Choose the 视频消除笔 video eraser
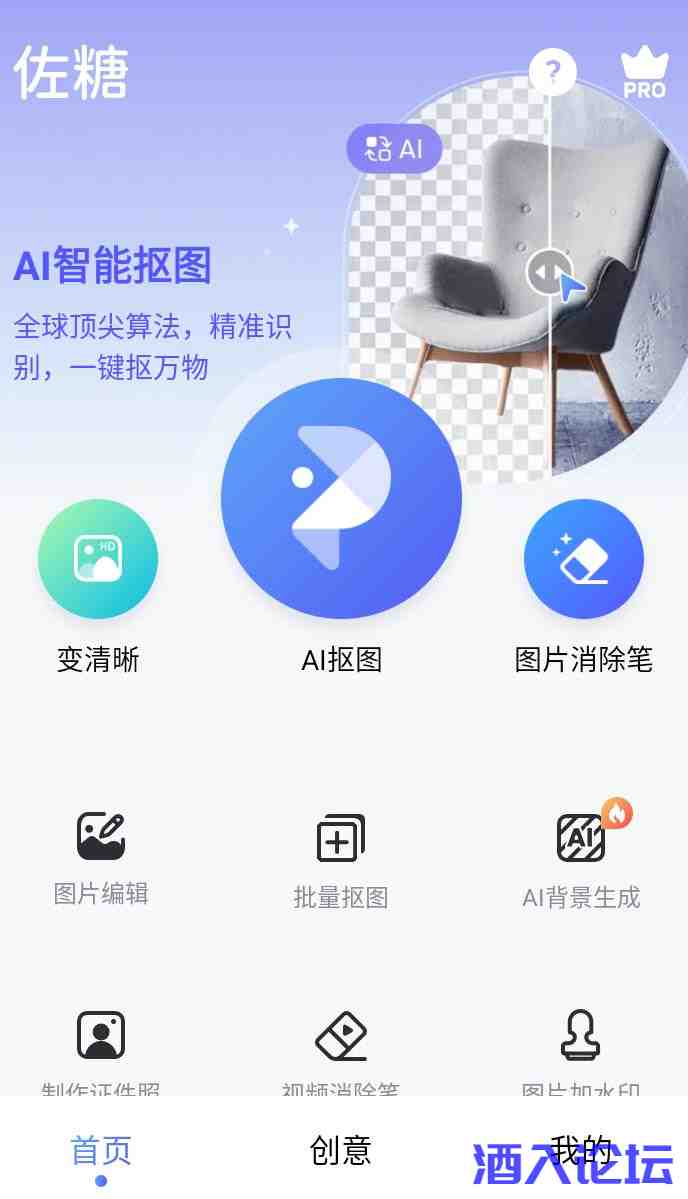This screenshot has height=1199, width=688. pos(341,1036)
